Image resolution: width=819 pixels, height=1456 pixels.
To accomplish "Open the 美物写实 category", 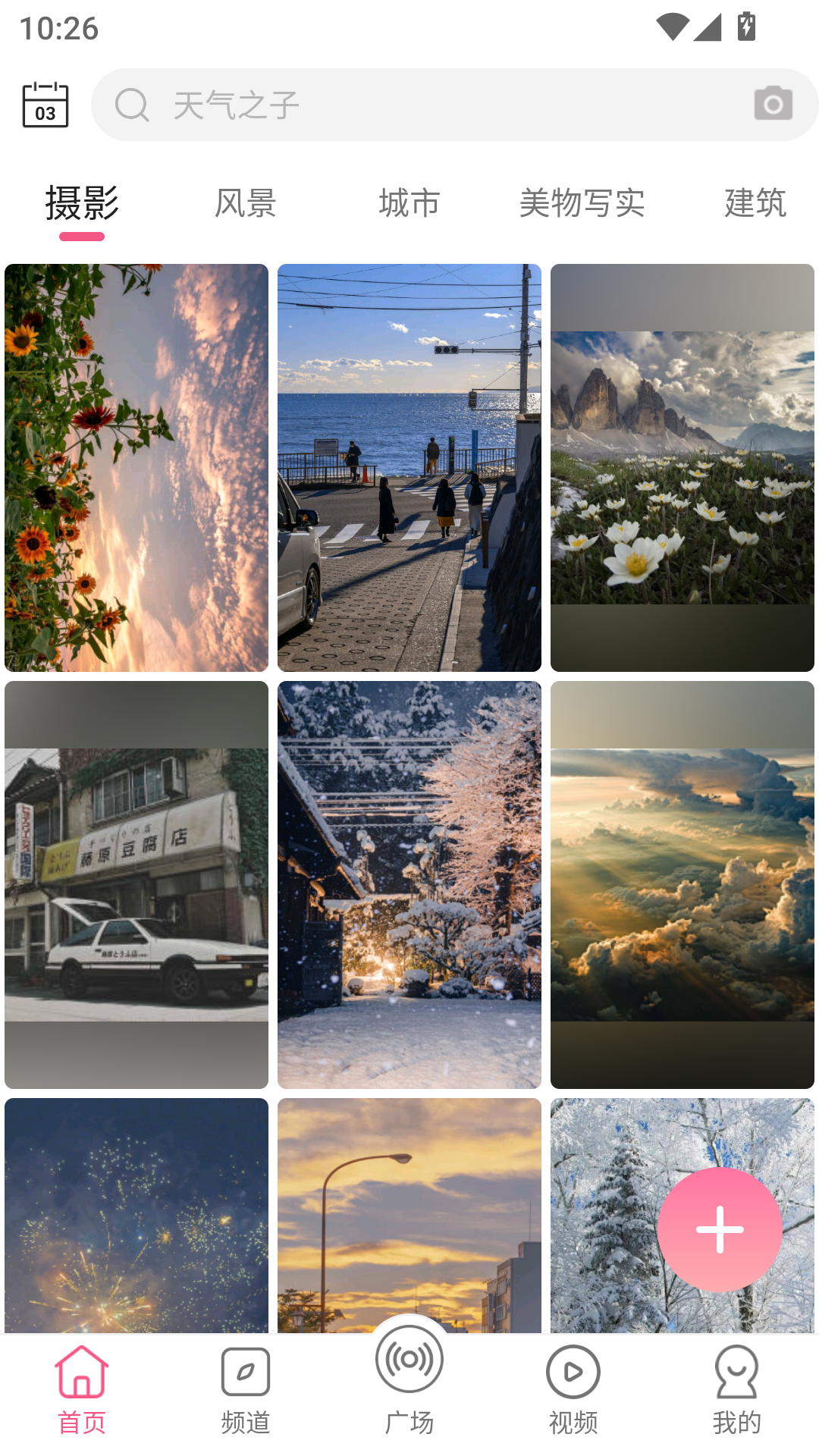I will click(x=582, y=203).
